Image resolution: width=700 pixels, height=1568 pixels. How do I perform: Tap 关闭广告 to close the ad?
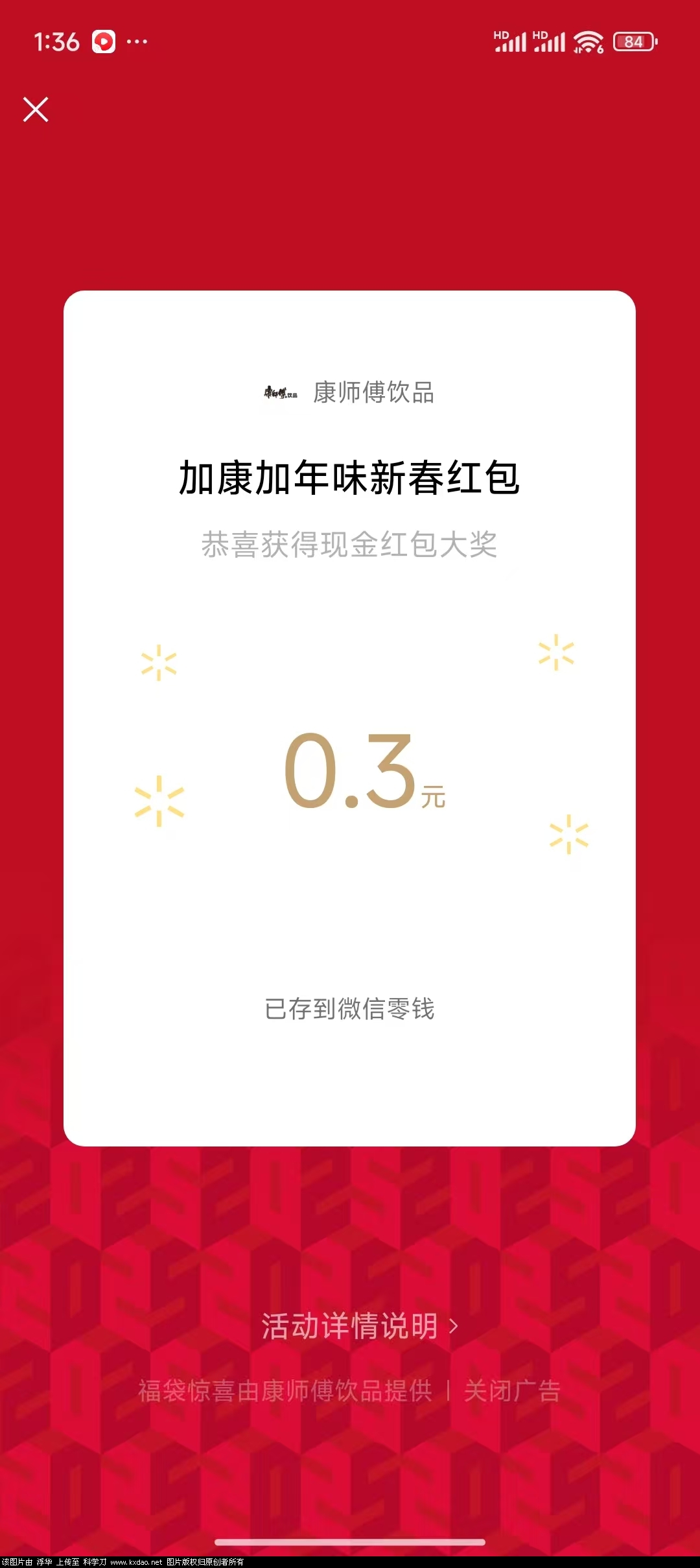coord(512,1390)
